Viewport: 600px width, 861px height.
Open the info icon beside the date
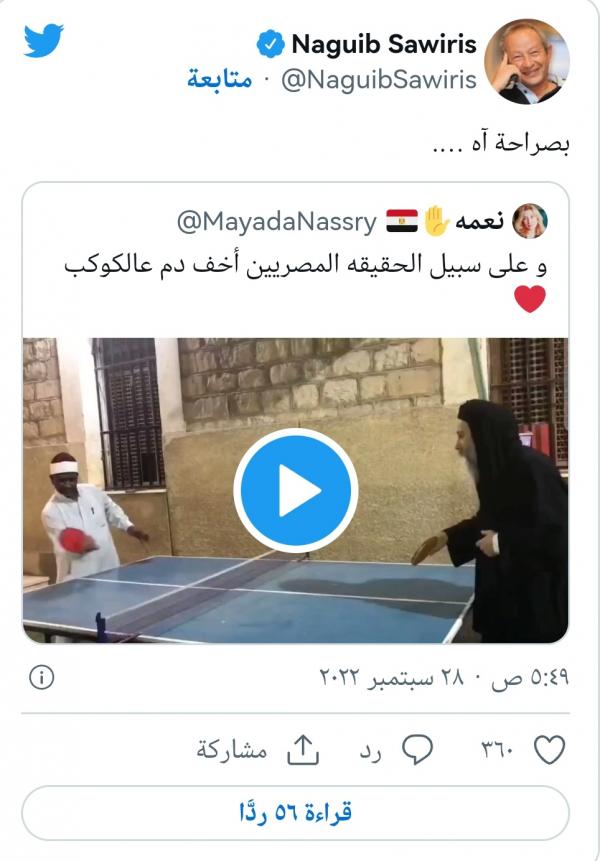41,677
